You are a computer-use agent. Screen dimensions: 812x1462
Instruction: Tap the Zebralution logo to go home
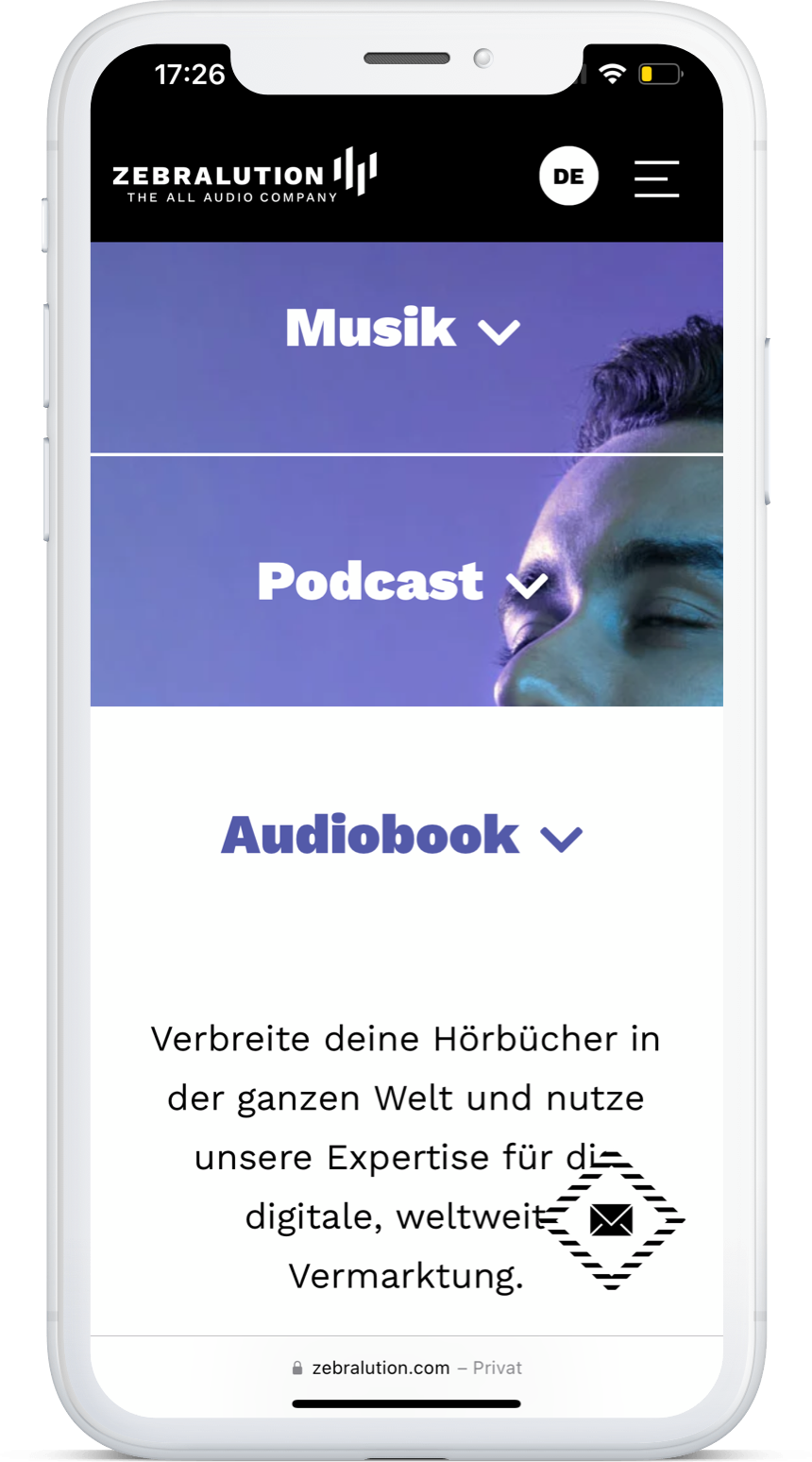[x=245, y=176]
